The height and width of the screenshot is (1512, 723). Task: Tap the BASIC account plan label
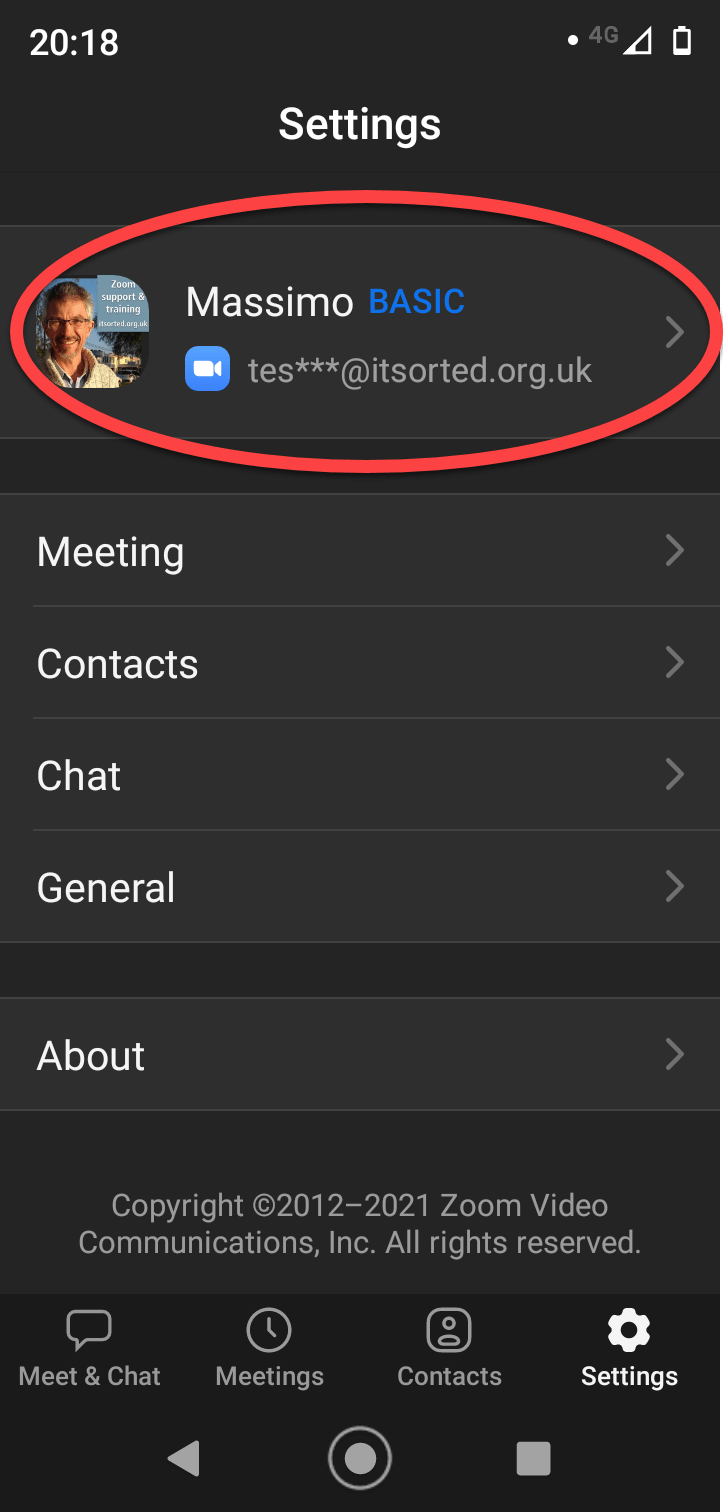[416, 301]
